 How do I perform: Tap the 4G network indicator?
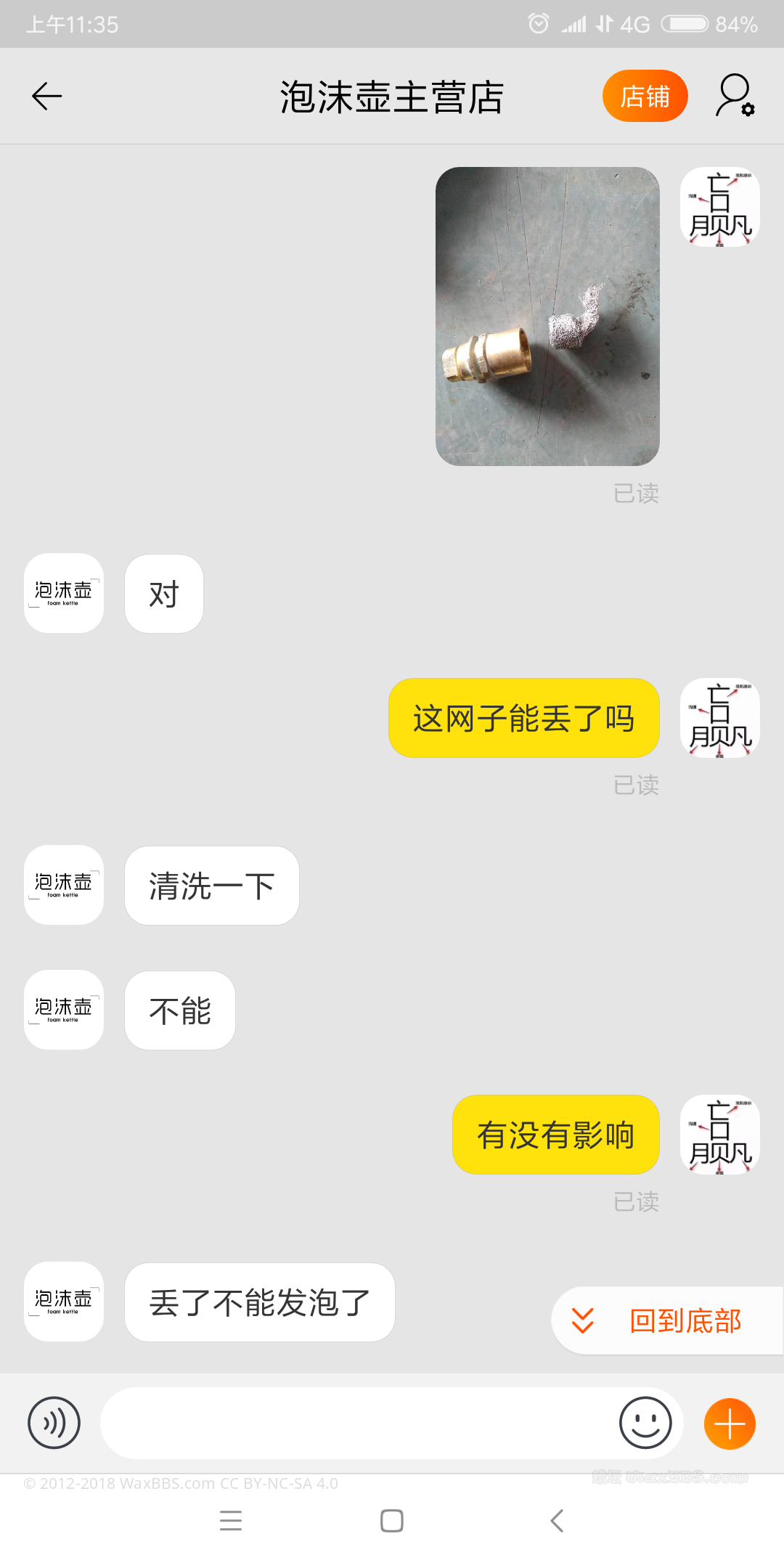coord(634,24)
